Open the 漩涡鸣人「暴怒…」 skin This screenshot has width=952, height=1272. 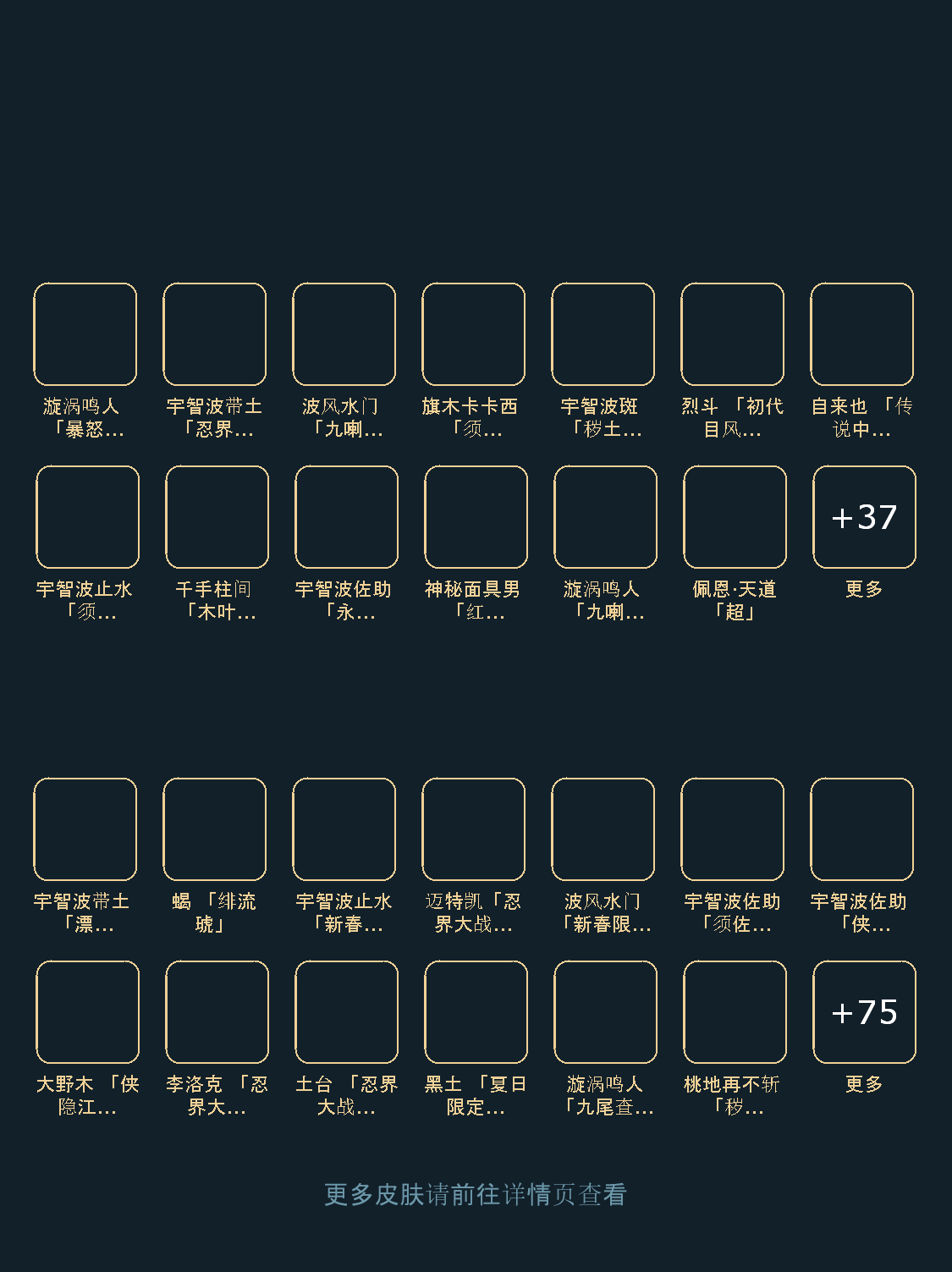point(85,334)
